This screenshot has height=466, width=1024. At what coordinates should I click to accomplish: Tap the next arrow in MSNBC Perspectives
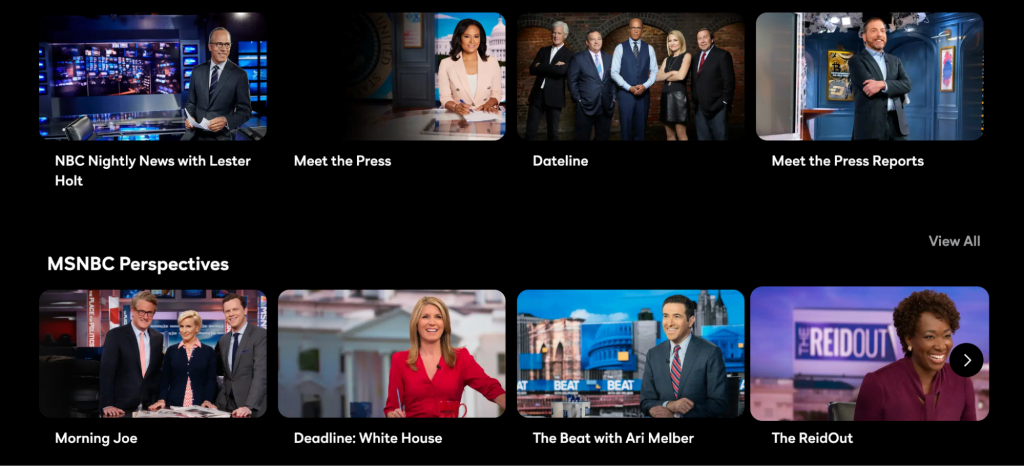pyautogui.click(x=966, y=360)
